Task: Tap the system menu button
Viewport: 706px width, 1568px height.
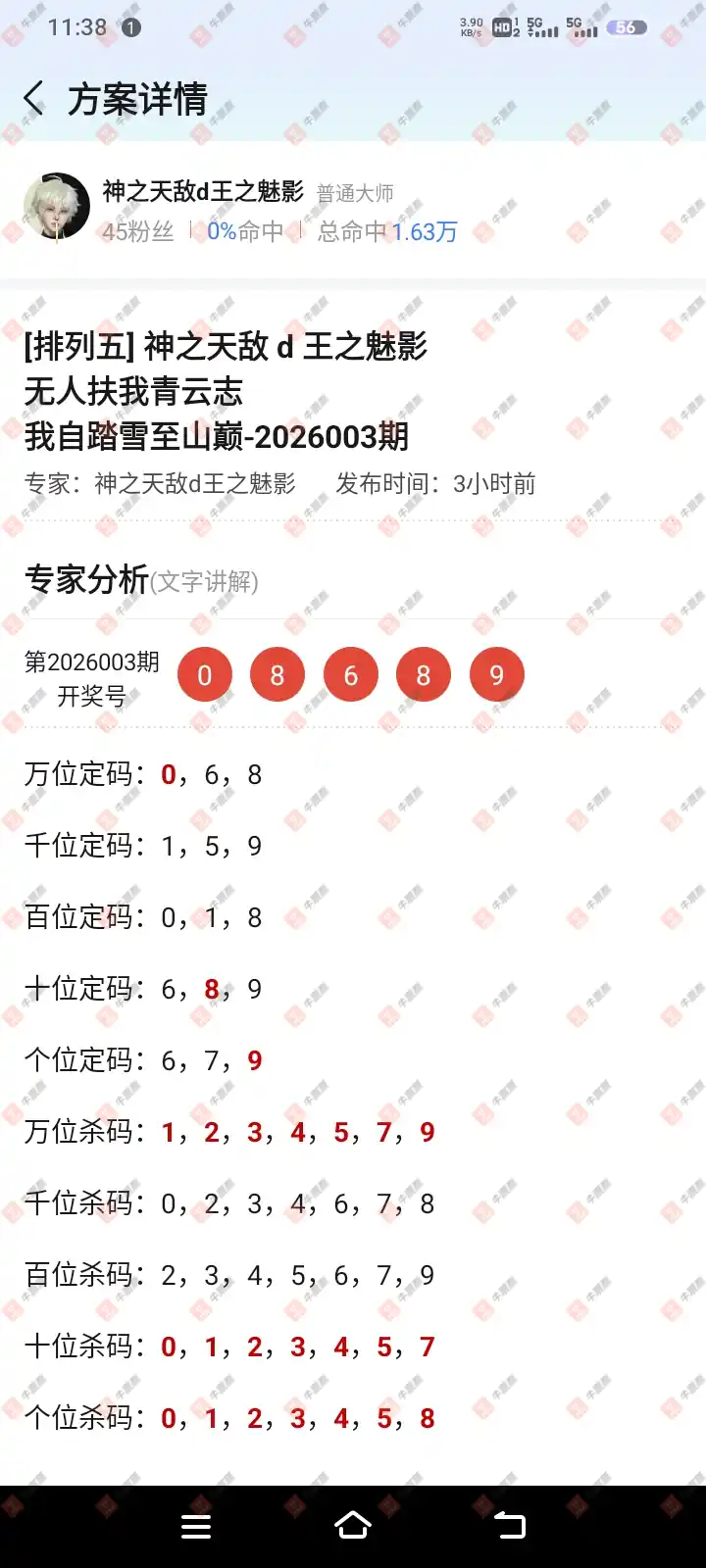Action: pyautogui.click(x=196, y=1526)
